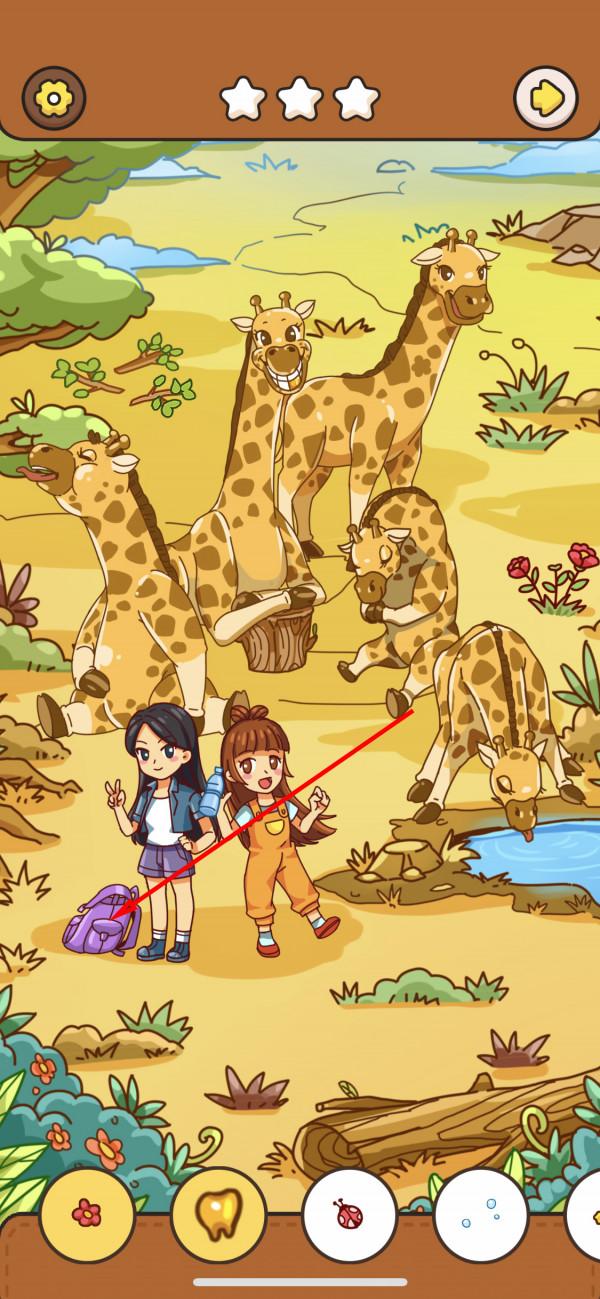
Task: Select the golden tooth item slot
Action: 218,1215
